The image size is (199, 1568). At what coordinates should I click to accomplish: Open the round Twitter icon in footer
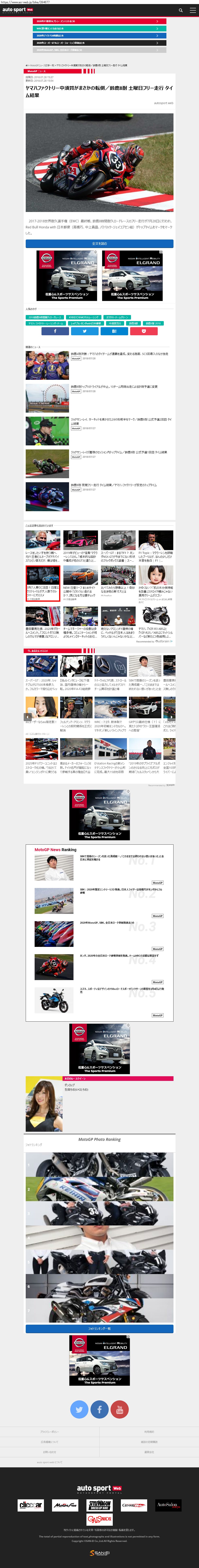[x=79, y=1409]
